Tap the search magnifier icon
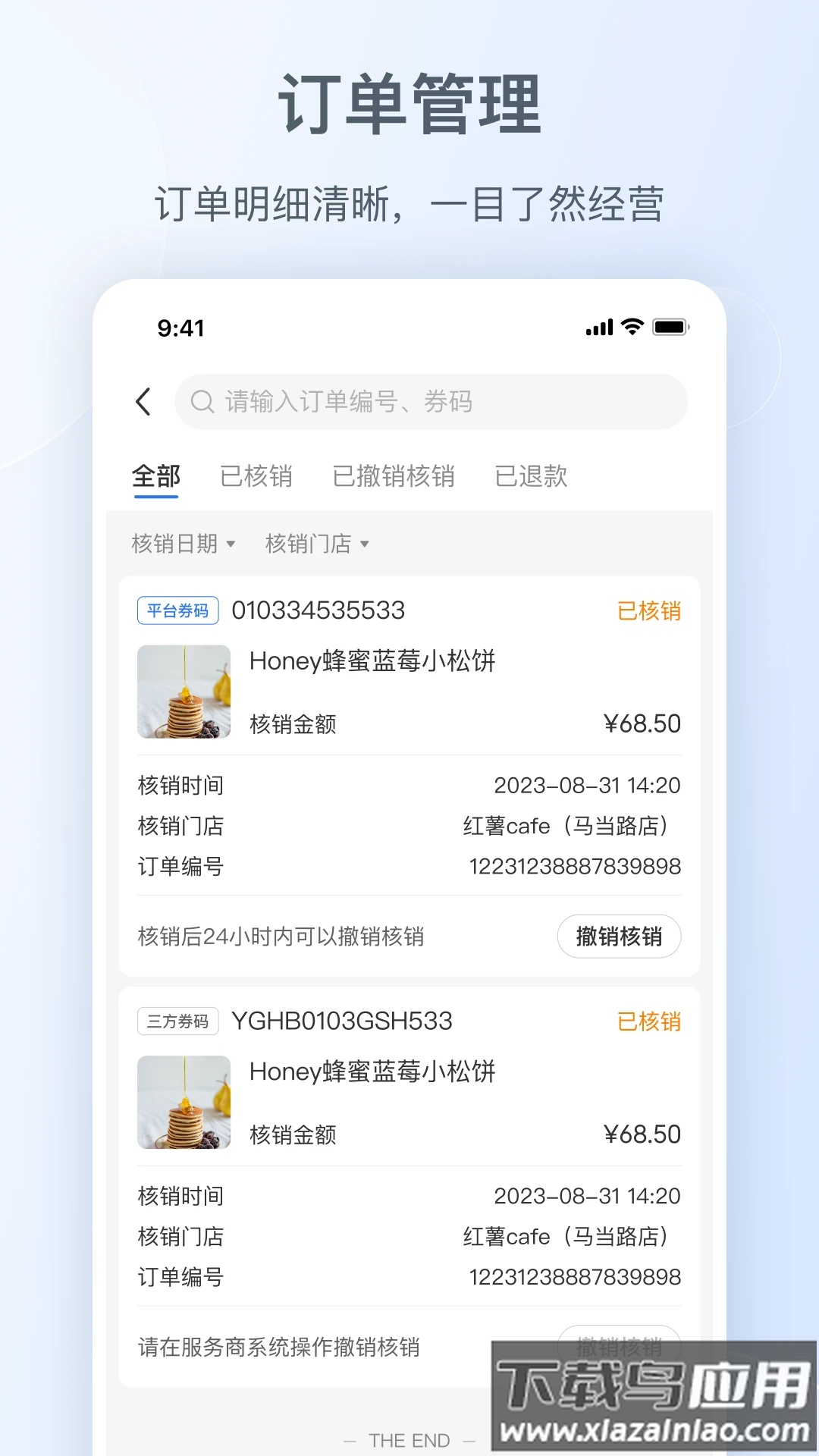This screenshot has width=819, height=1456. click(202, 402)
